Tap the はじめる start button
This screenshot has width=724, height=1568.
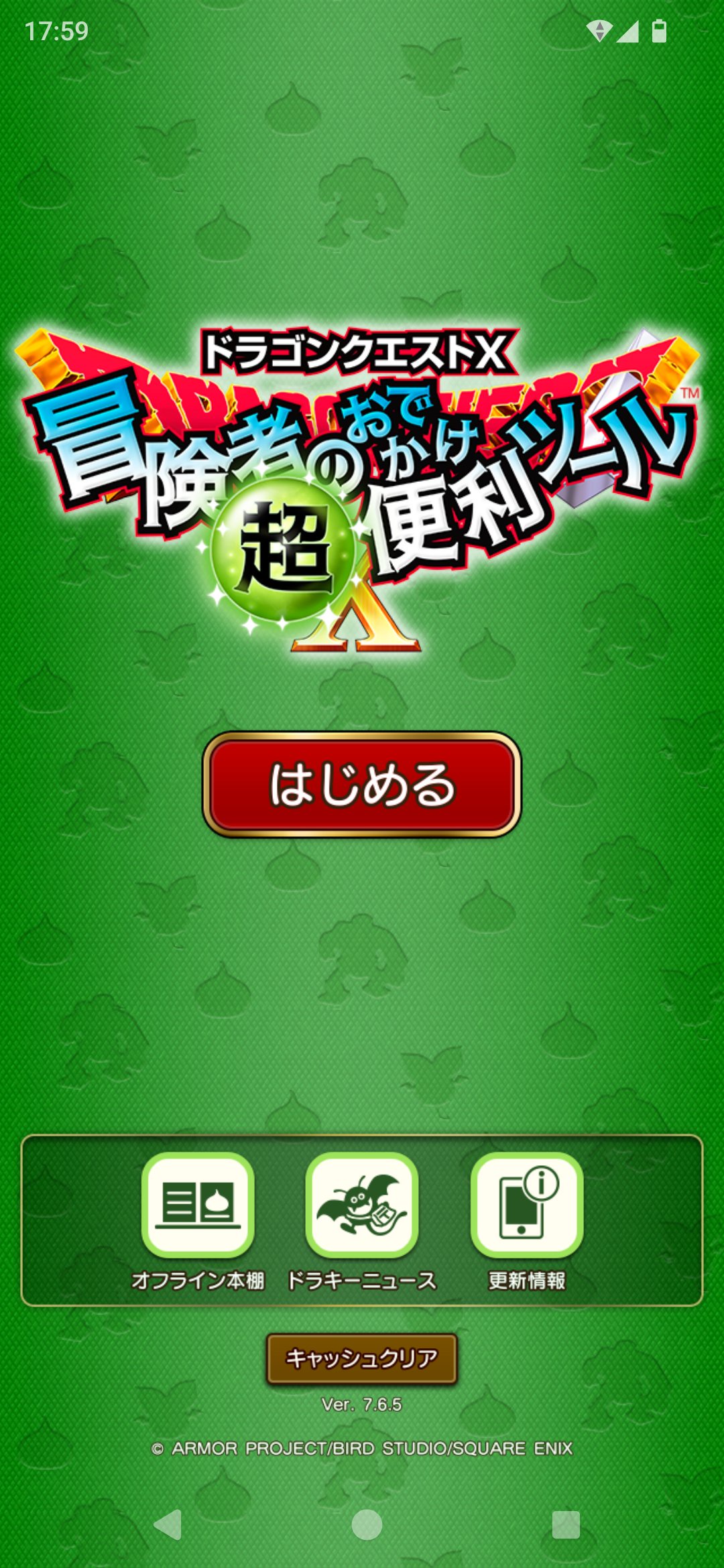[362, 784]
